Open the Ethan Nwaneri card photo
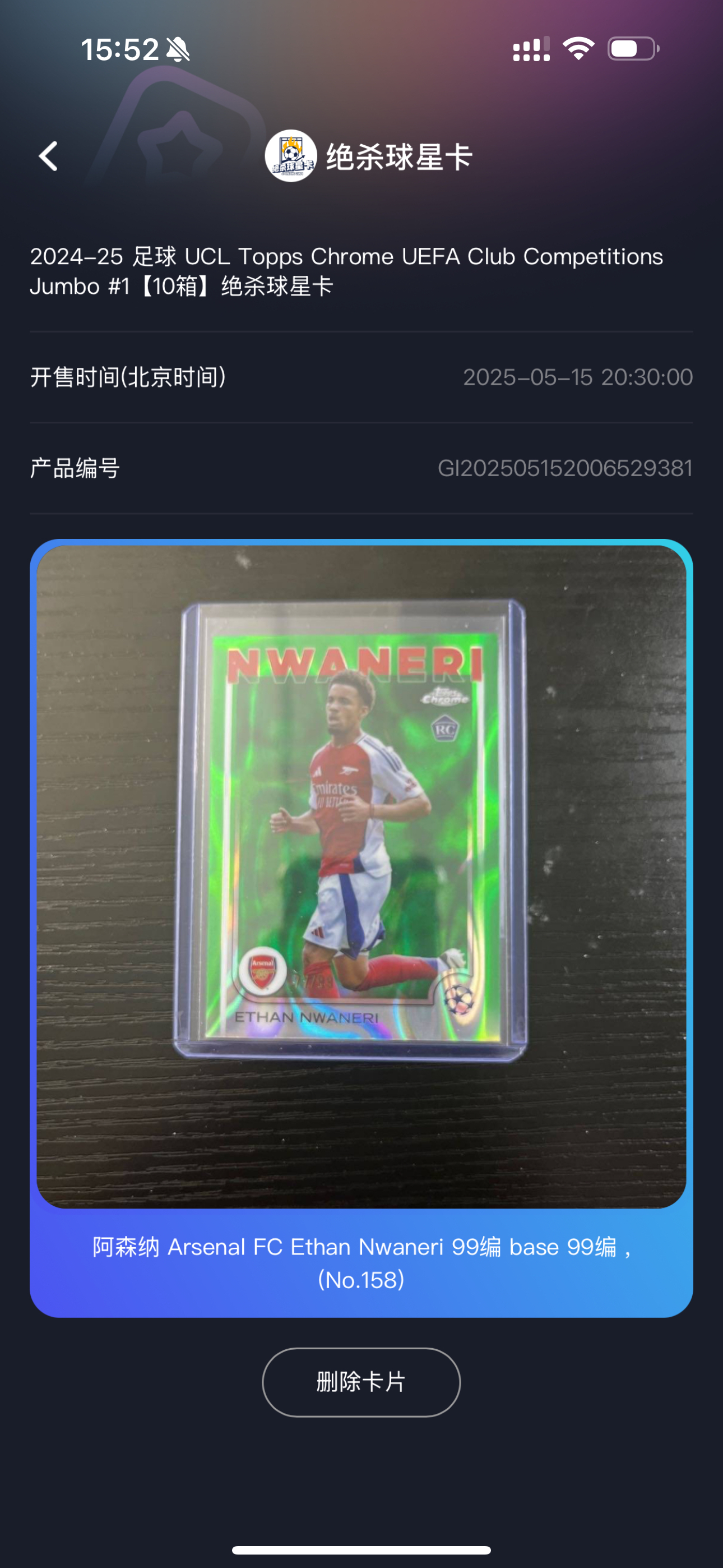 [361, 875]
